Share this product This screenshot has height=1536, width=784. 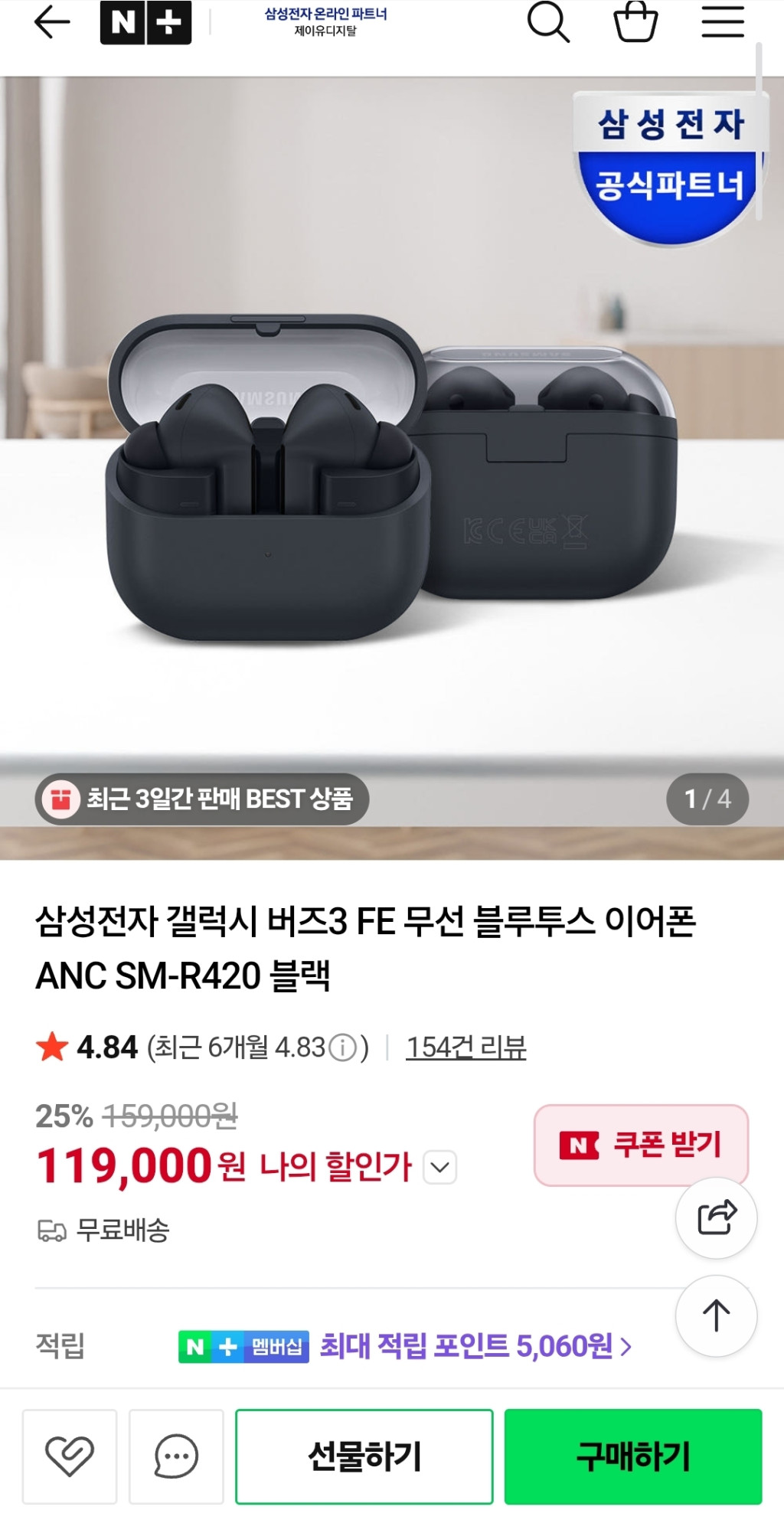tap(716, 1217)
